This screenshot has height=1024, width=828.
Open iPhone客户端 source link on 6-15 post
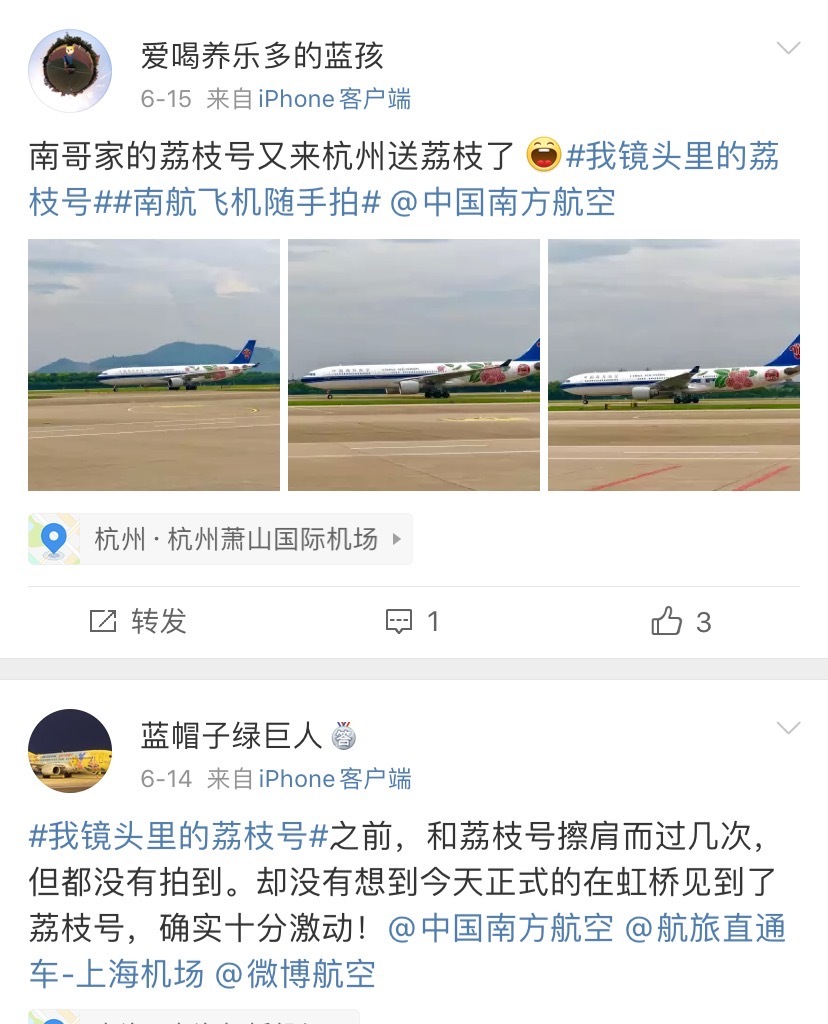[x=334, y=99]
